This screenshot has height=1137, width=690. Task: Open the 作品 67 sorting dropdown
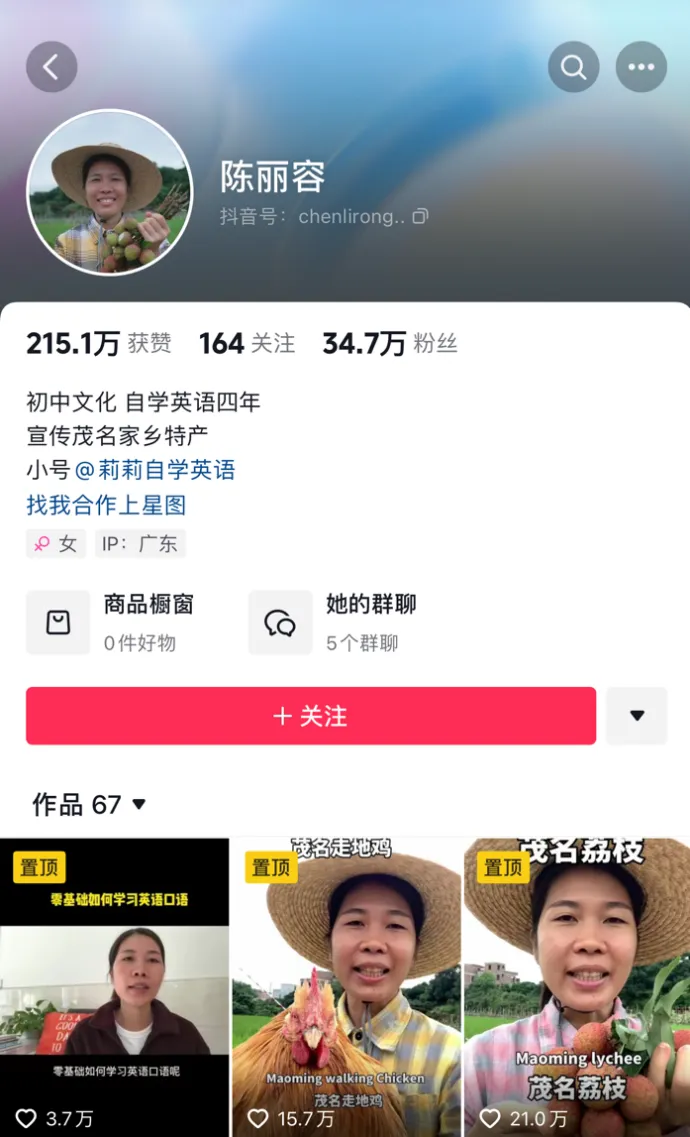(x=90, y=804)
